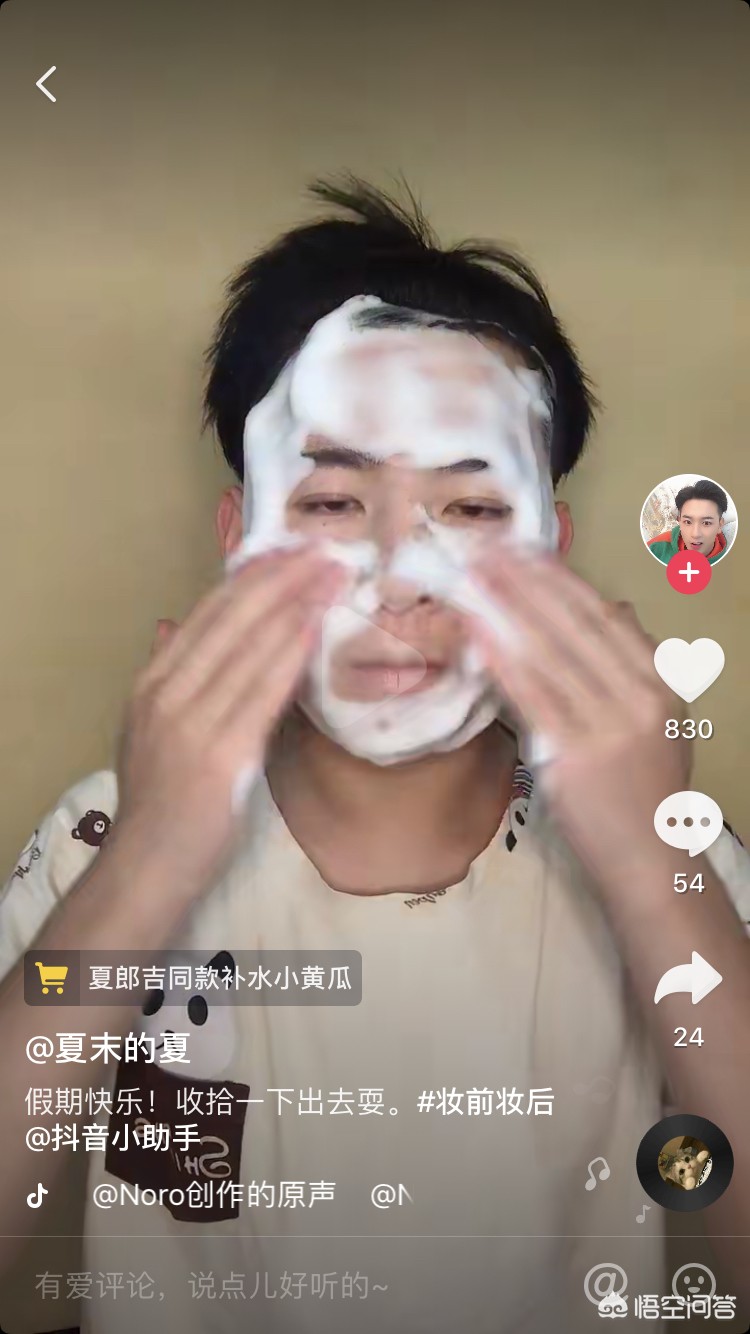Share this video via the arrow
The height and width of the screenshot is (1334, 750).
point(688,978)
